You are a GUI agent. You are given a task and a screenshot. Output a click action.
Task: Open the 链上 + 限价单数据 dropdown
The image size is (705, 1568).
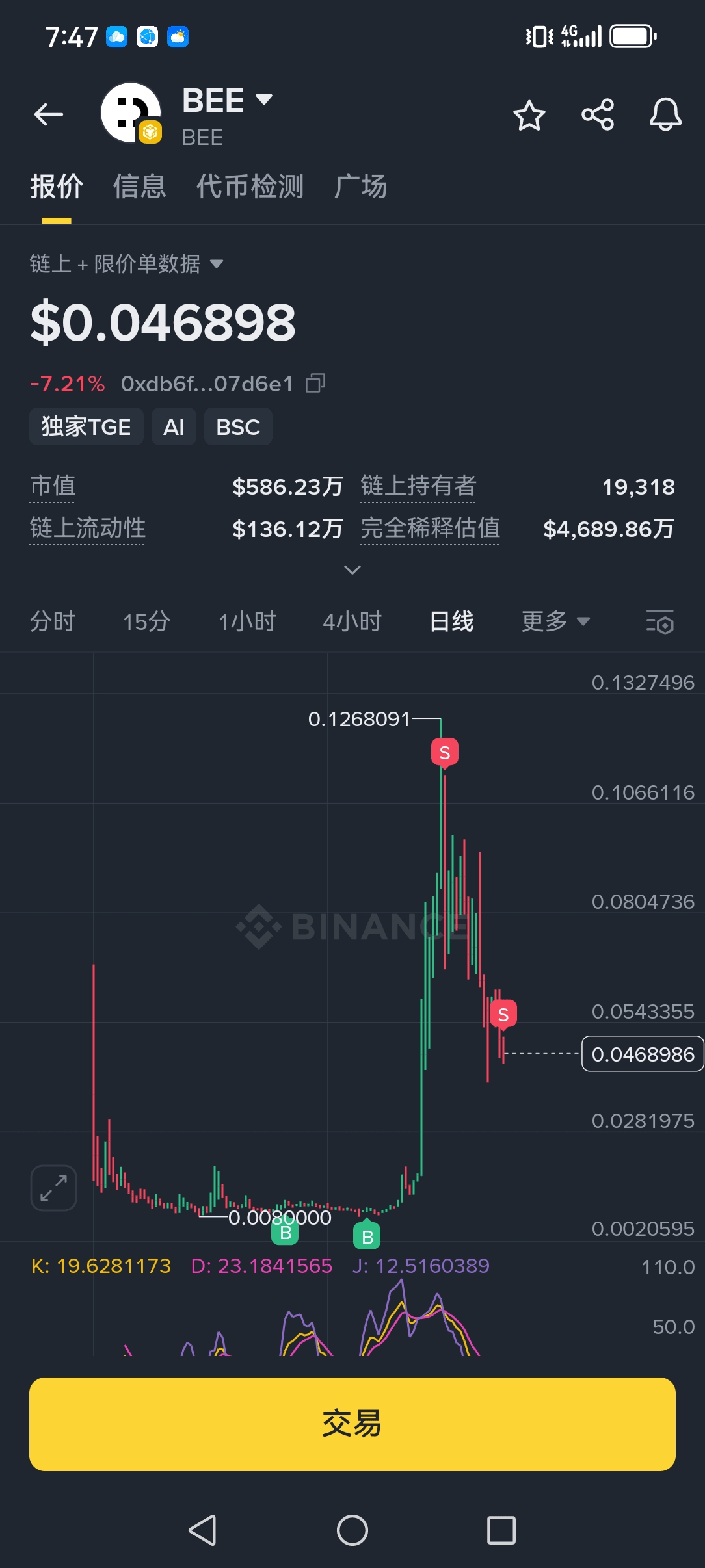coord(127,264)
